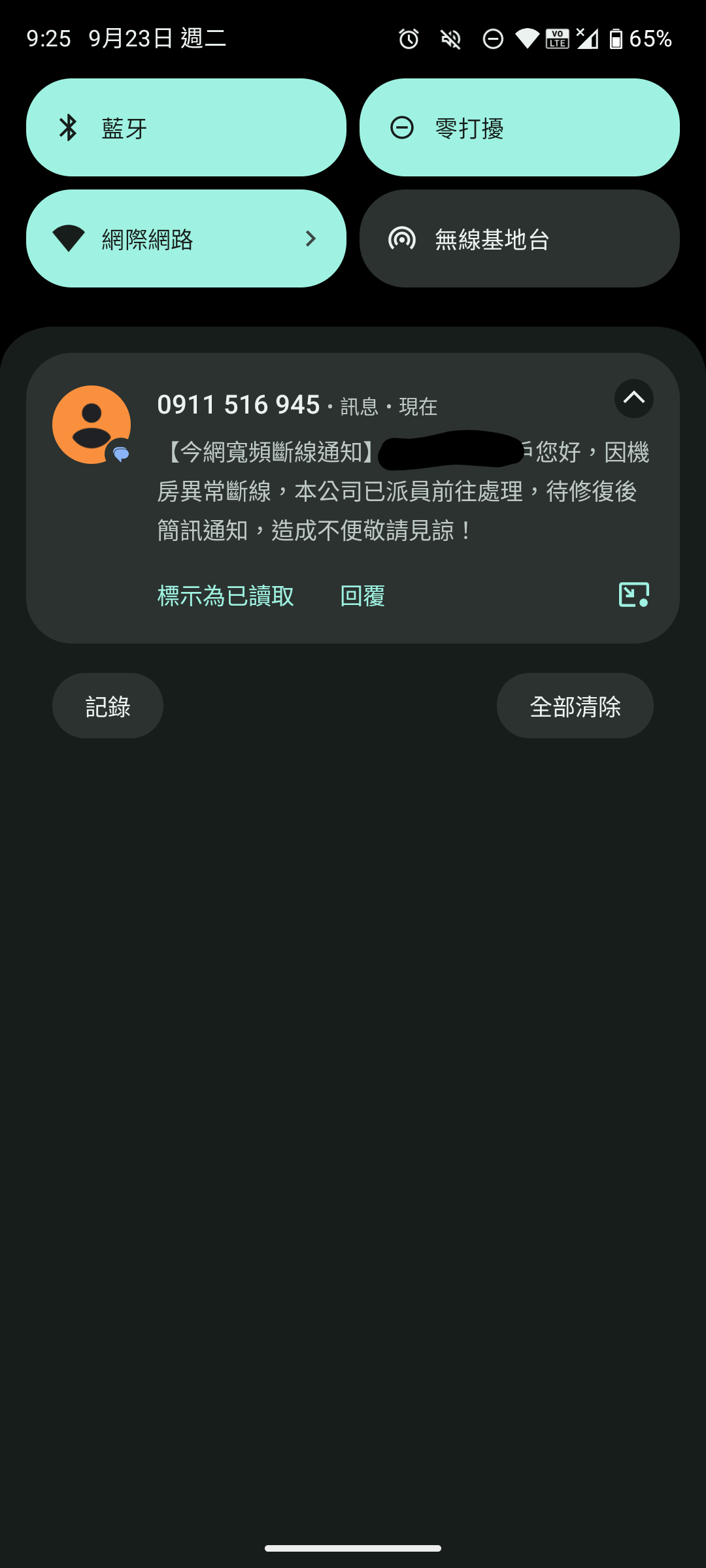Tap 全部清除 to clear all notifications
Image resolution: width=706 pixels, height=1568 pixels.
pos(575,706)
